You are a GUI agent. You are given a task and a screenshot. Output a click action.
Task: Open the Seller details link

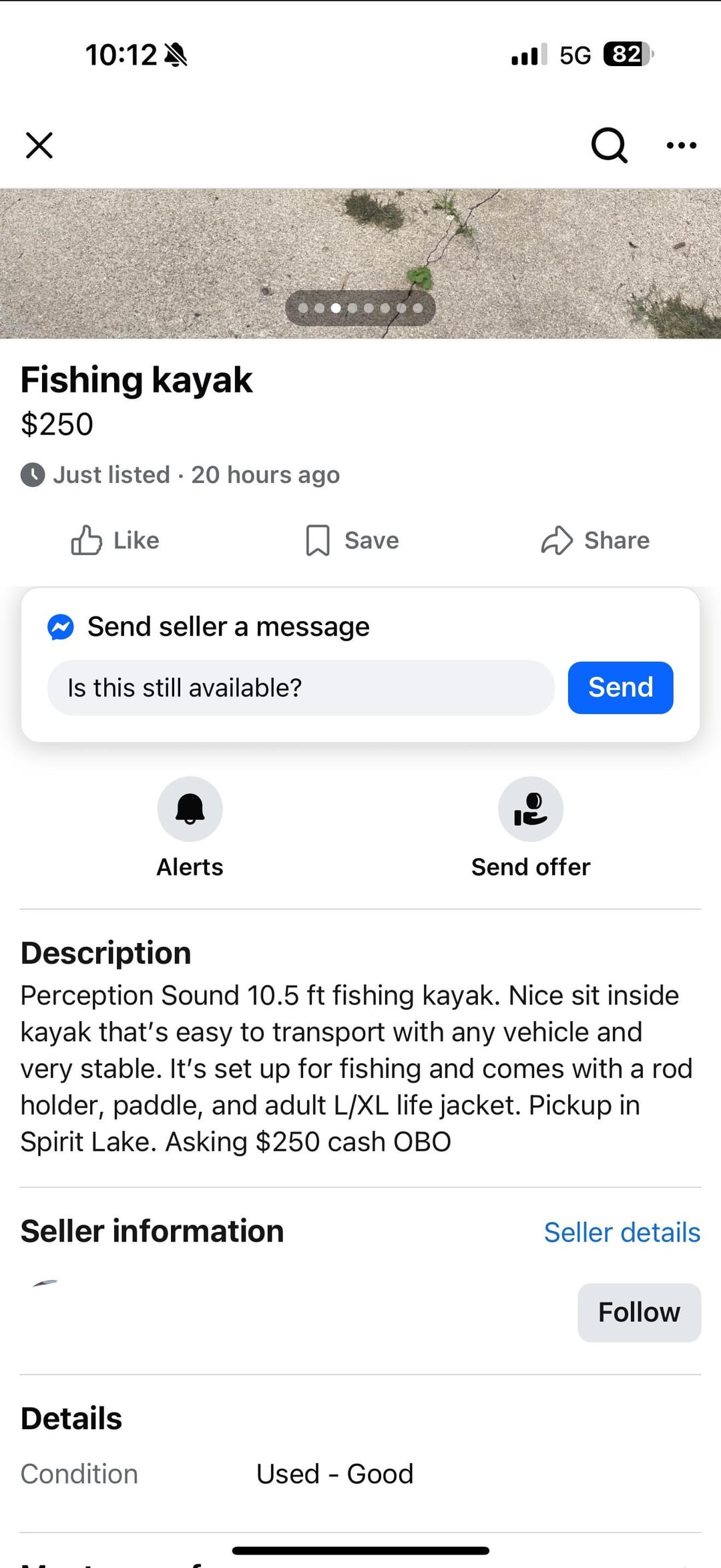(x=622, y=1233)
